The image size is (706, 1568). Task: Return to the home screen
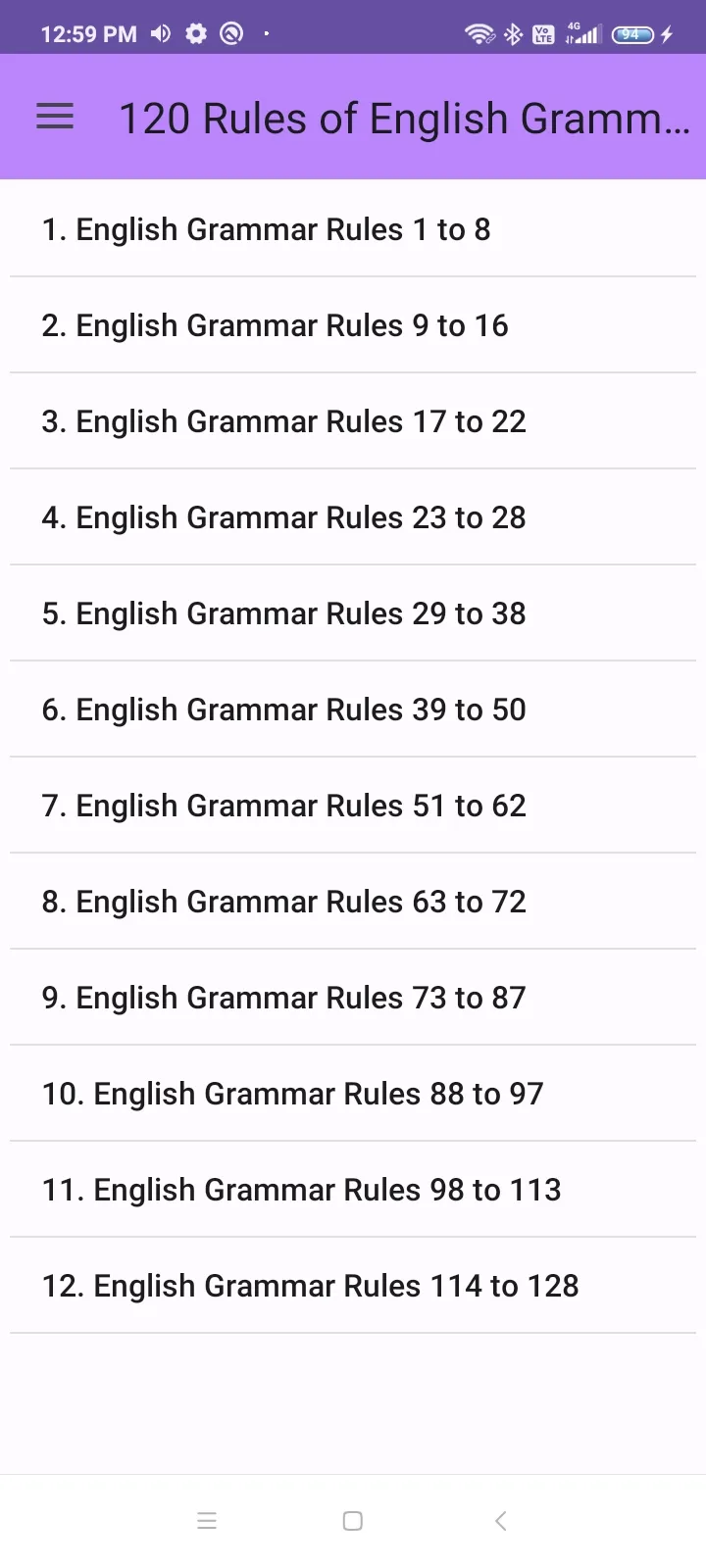pos(353,1521)
